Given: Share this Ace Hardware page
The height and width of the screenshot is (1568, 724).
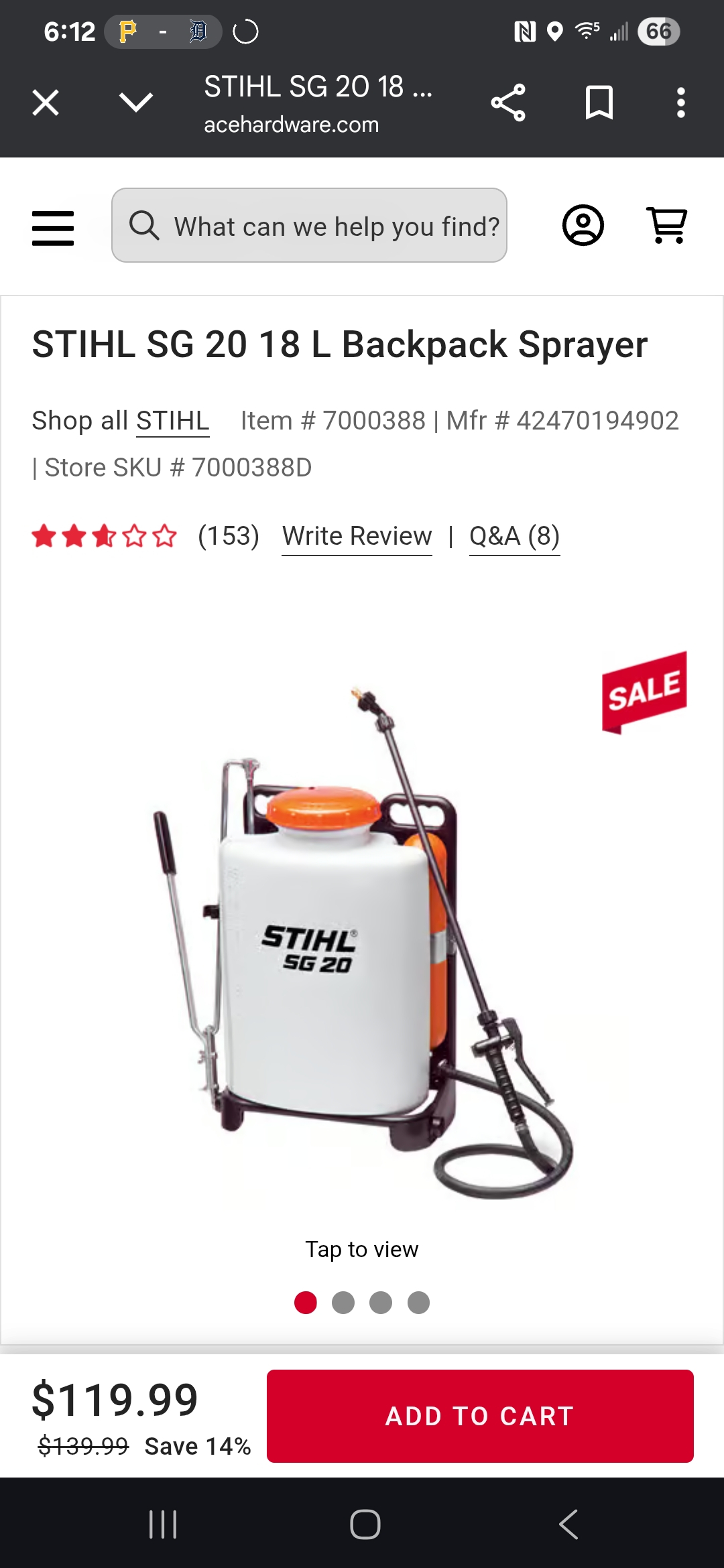Looking at the screenshot, I should point(508,103).
